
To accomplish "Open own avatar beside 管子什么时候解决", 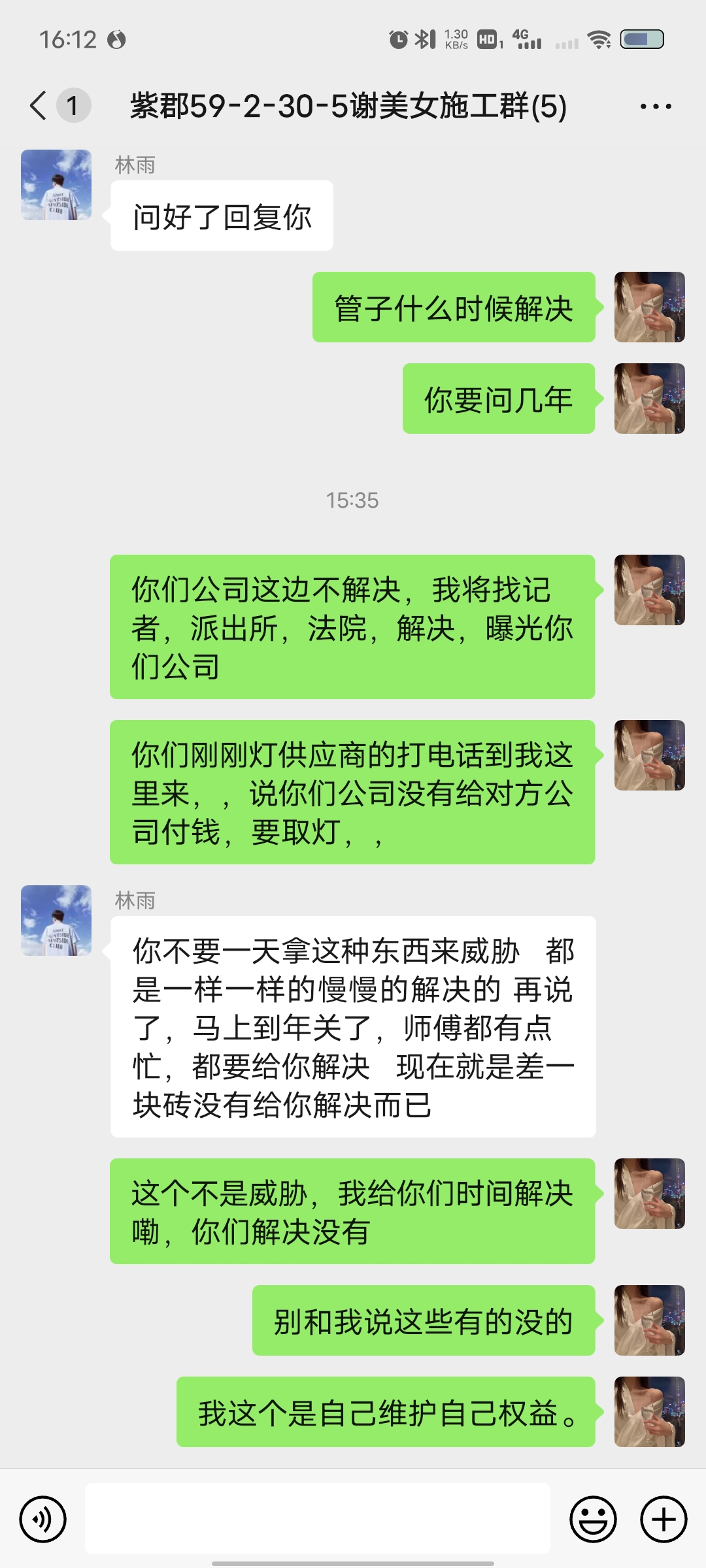I will pos(649,307).
